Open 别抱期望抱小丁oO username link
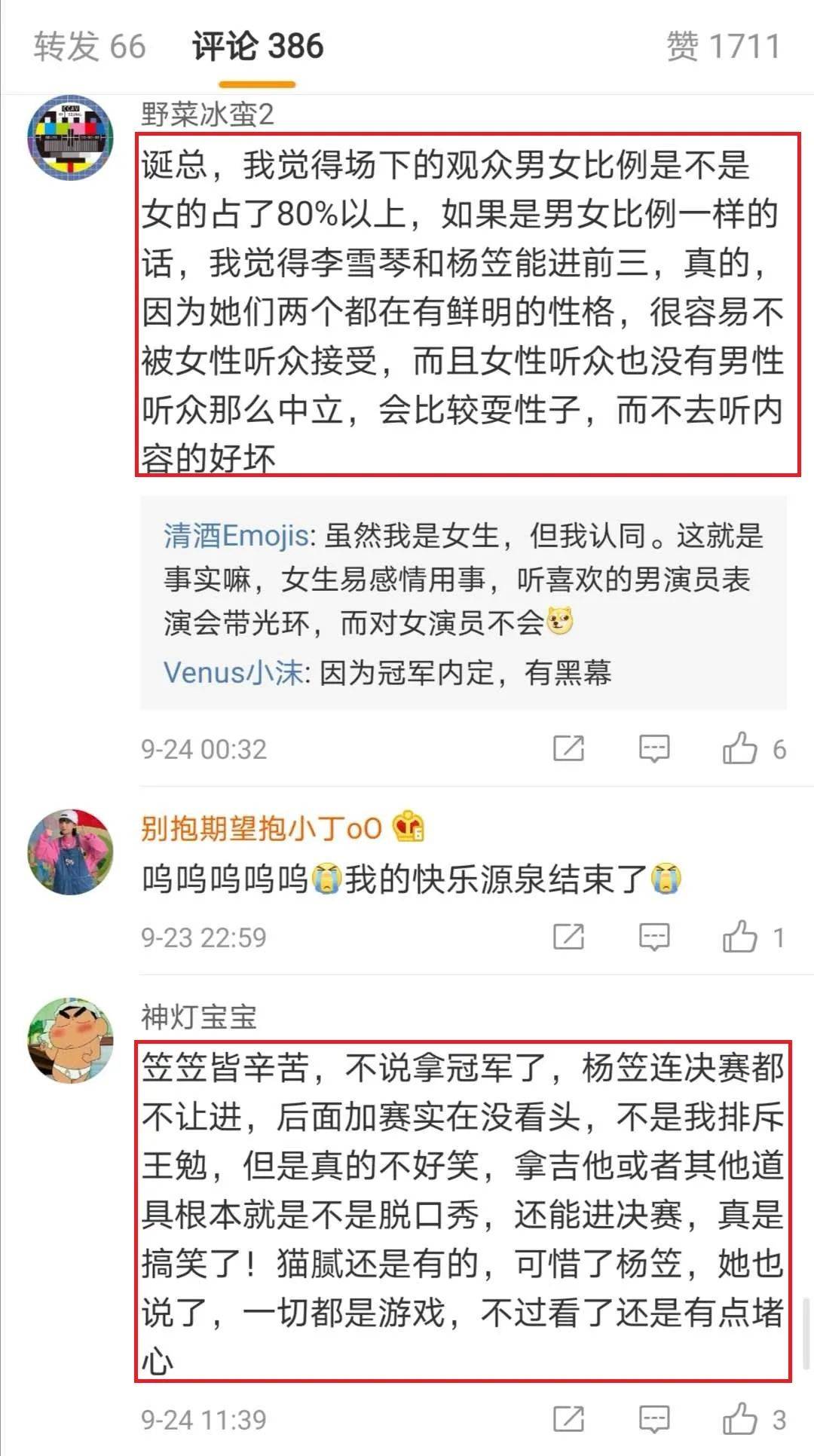The image size is (814, 1456). pyautogui.click(x=262, y=828)
